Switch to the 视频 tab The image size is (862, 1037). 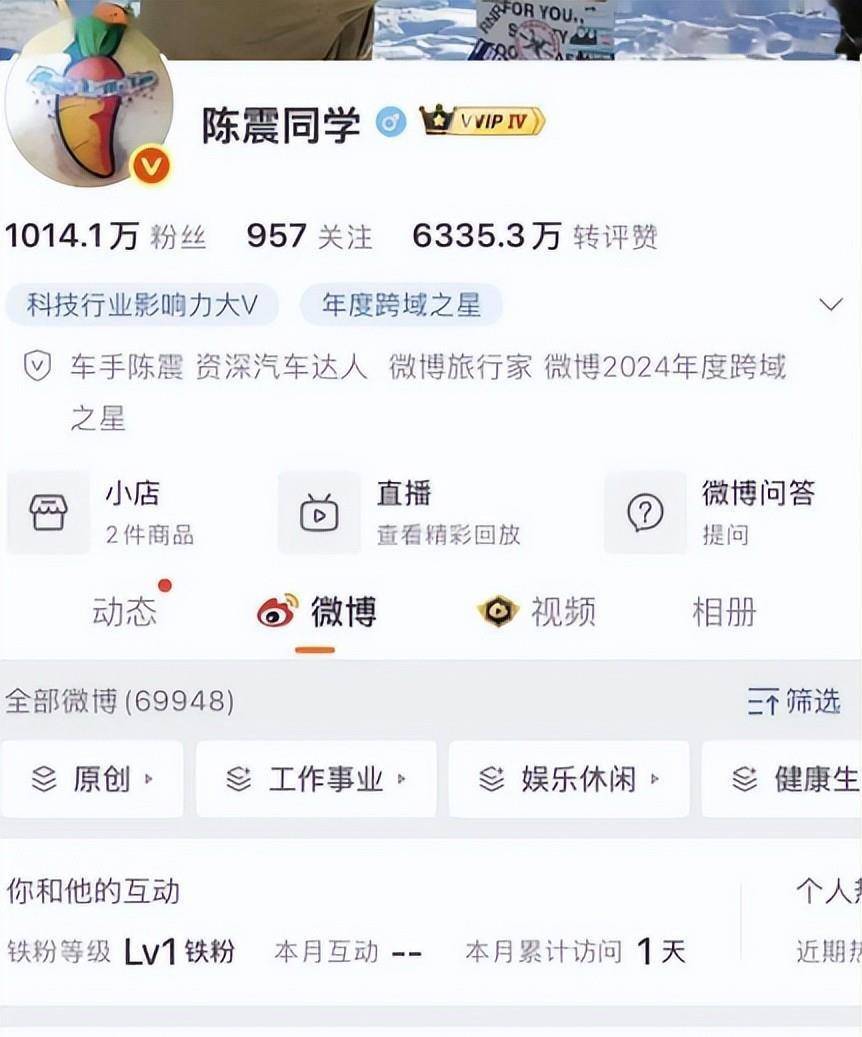[x=537, y=611]
